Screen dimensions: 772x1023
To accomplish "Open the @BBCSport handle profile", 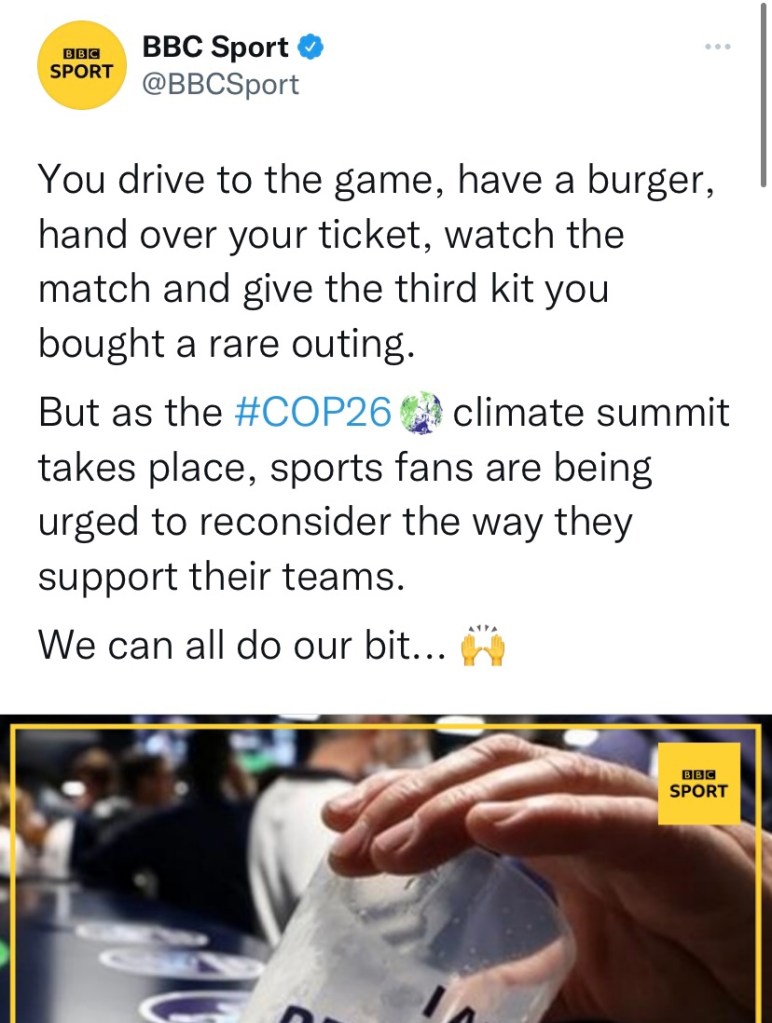I will [x=220, y=85].
